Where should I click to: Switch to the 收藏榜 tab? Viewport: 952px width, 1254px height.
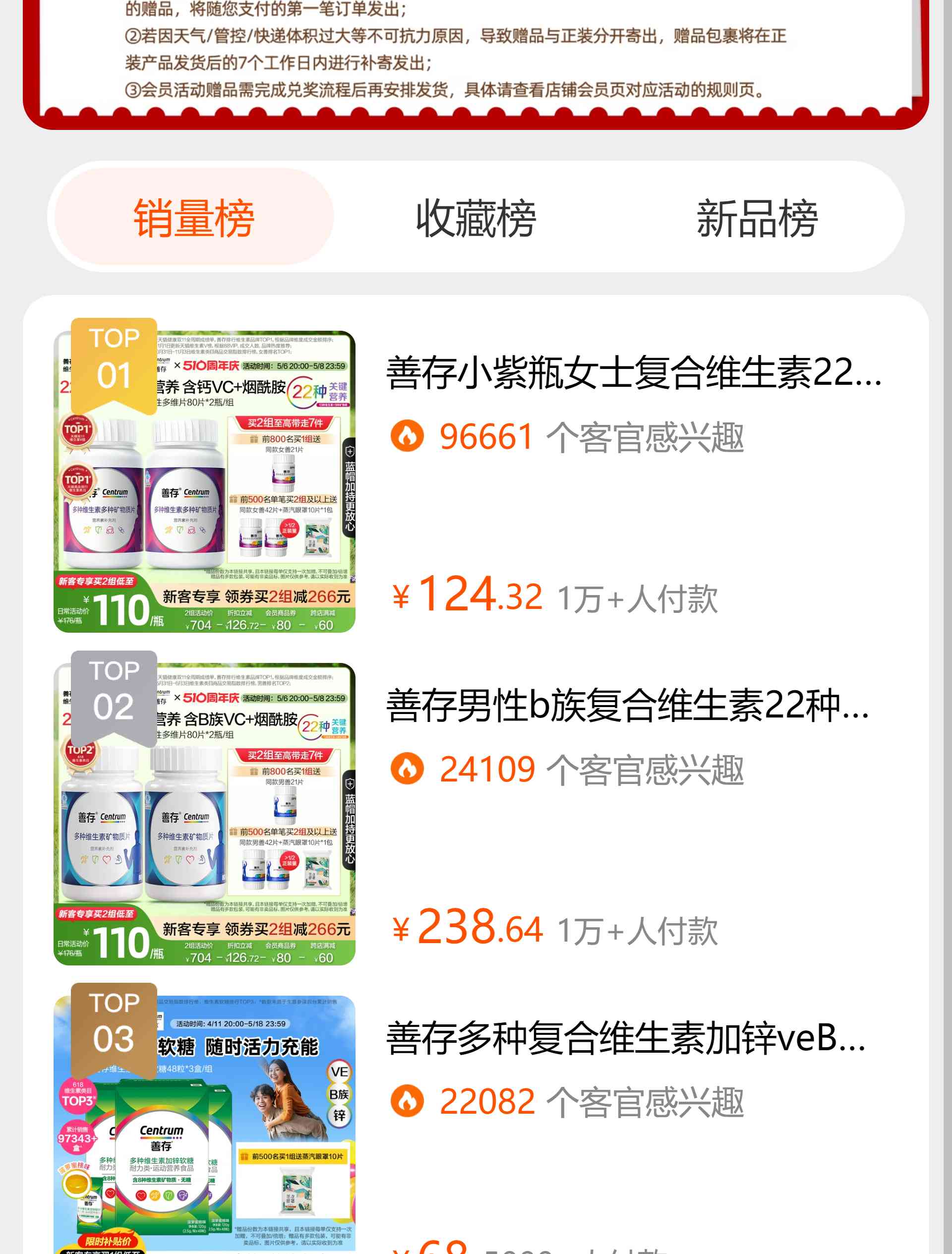pyautogui.click(x=476, y=218)
